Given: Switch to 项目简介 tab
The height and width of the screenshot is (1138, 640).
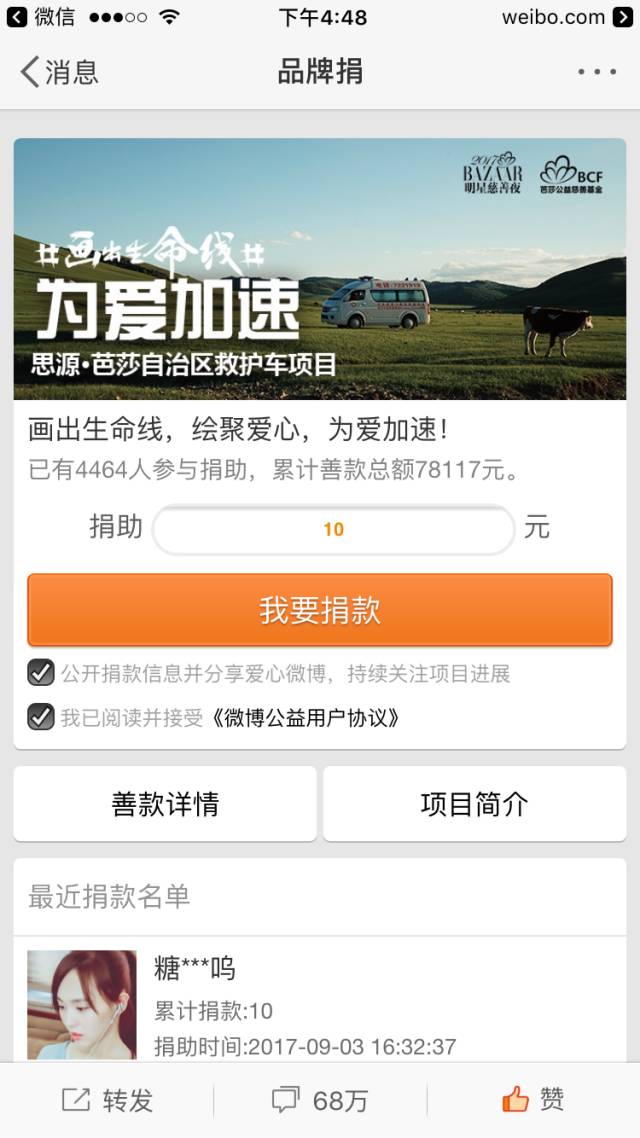Looking at the screenshot, I should click(474, 804).
